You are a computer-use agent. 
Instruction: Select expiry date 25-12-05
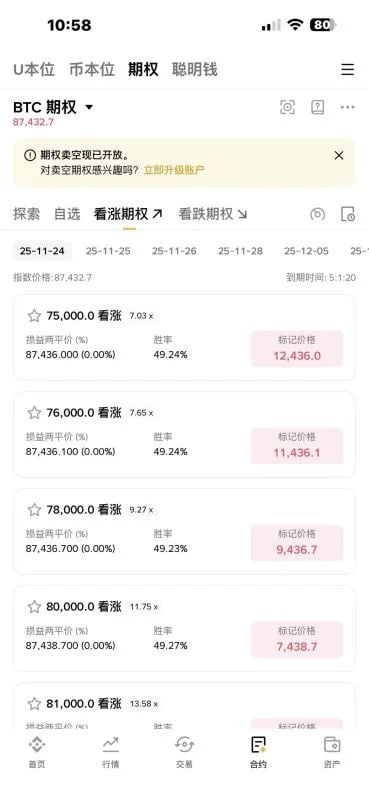(306, 251)
